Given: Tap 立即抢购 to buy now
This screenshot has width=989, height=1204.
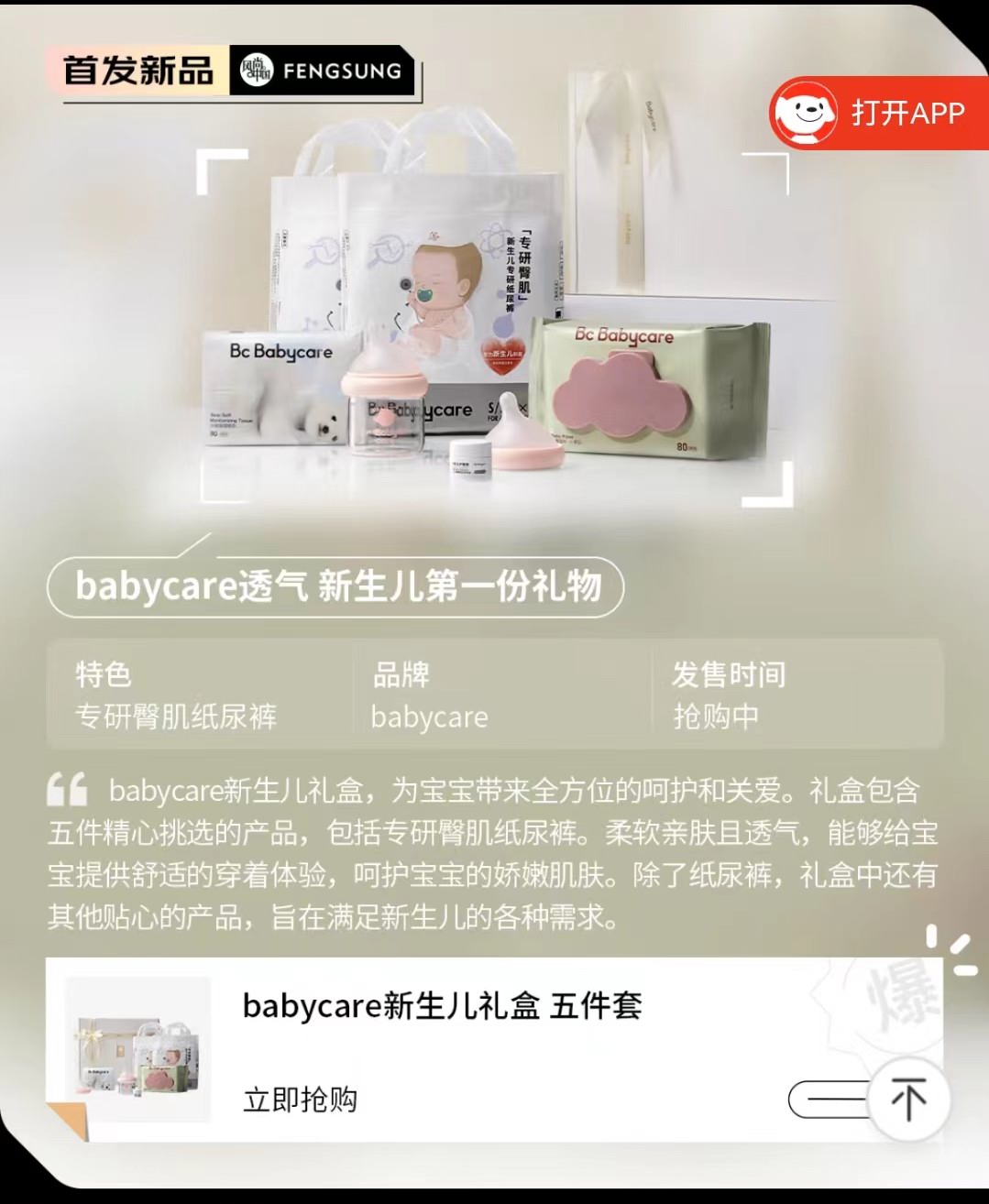Looking at the screenshot, I should coord(300,1099).
